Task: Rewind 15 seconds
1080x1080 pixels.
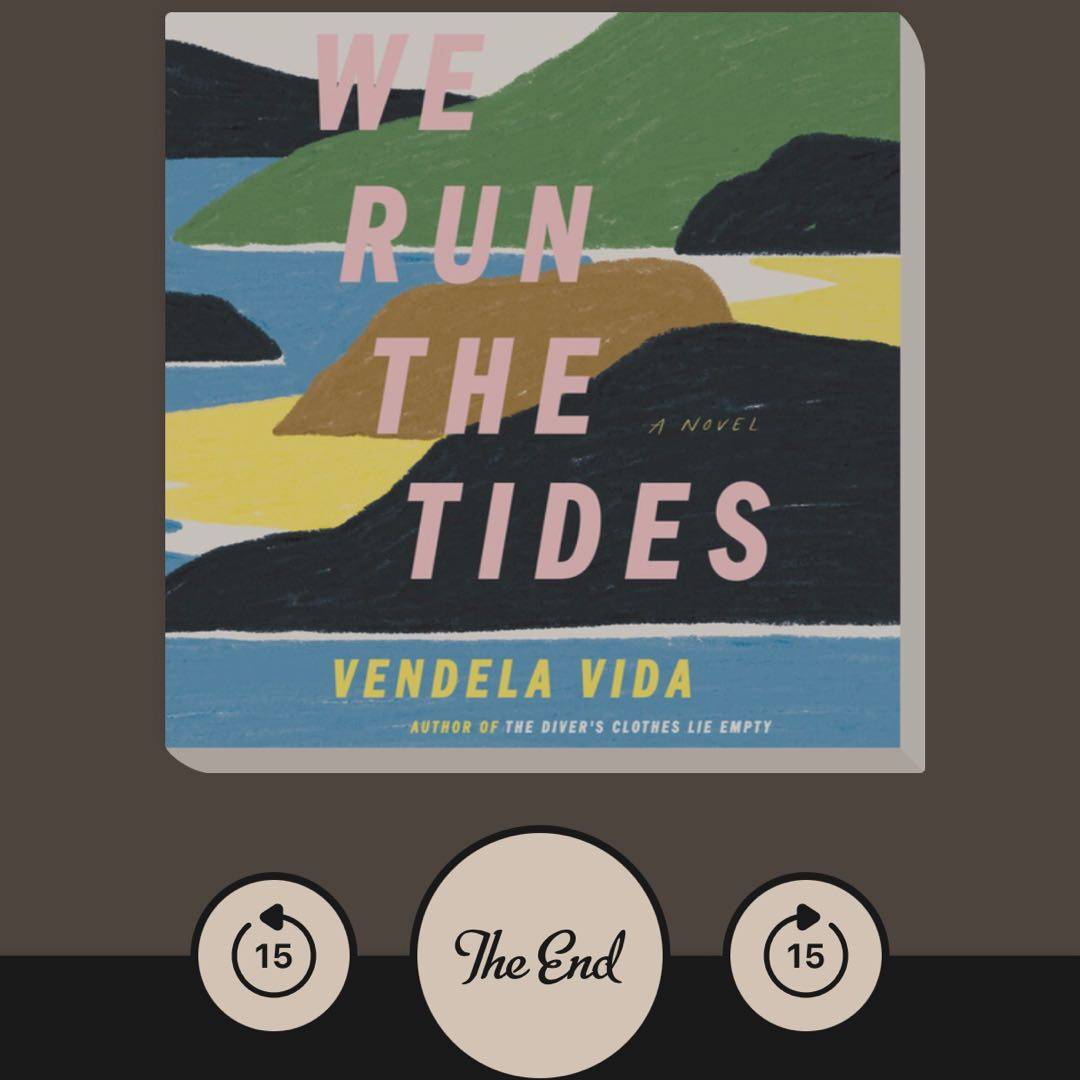Action: [274, 955]
